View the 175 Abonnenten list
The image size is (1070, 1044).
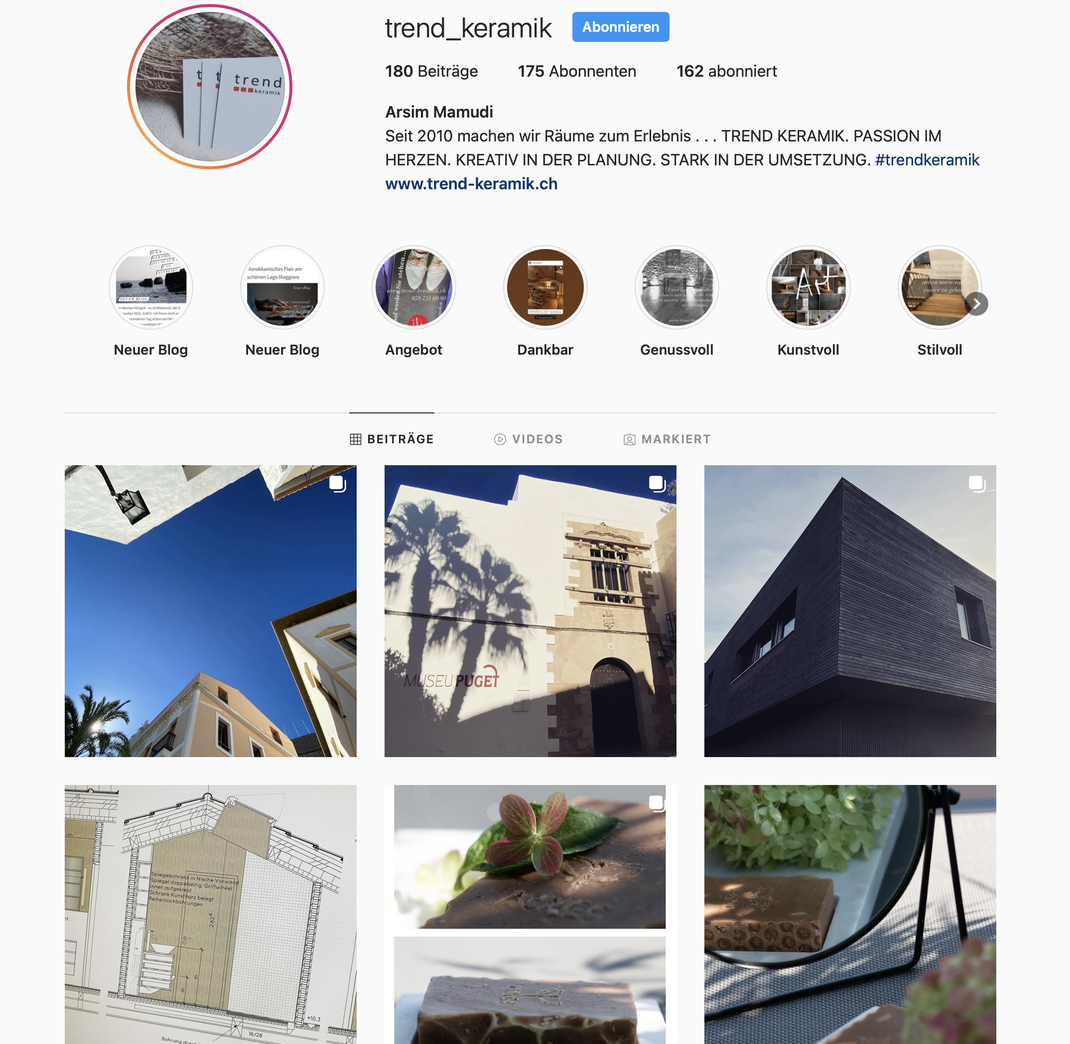[577, 71]
